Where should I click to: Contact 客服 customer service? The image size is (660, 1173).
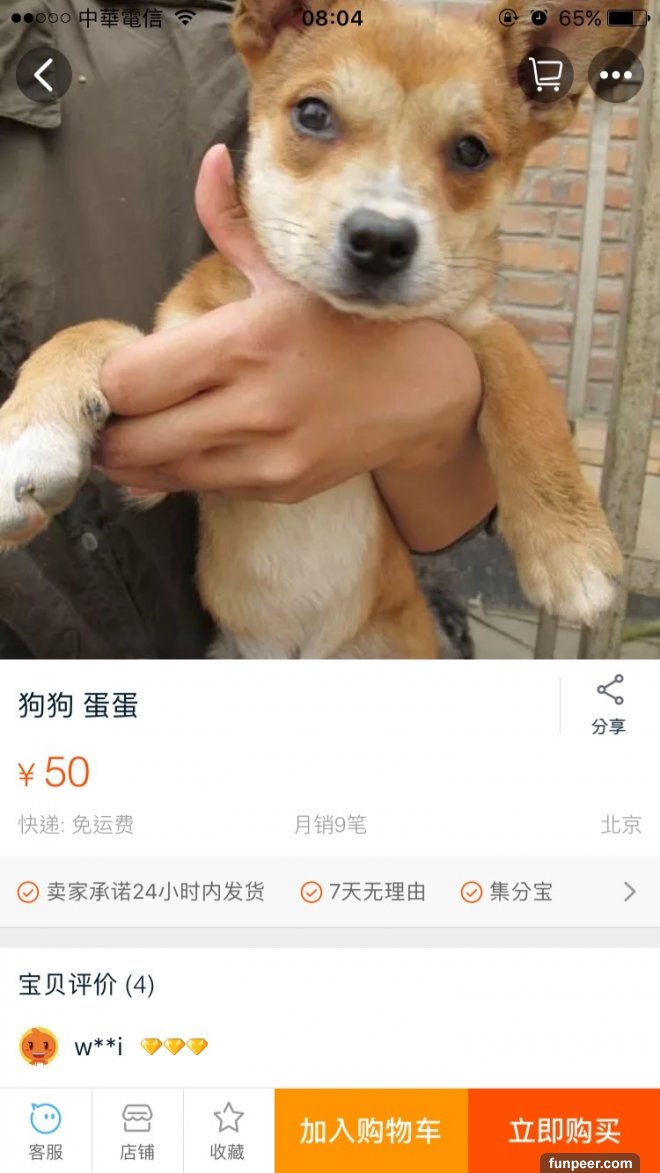(x=45, y=1130)
